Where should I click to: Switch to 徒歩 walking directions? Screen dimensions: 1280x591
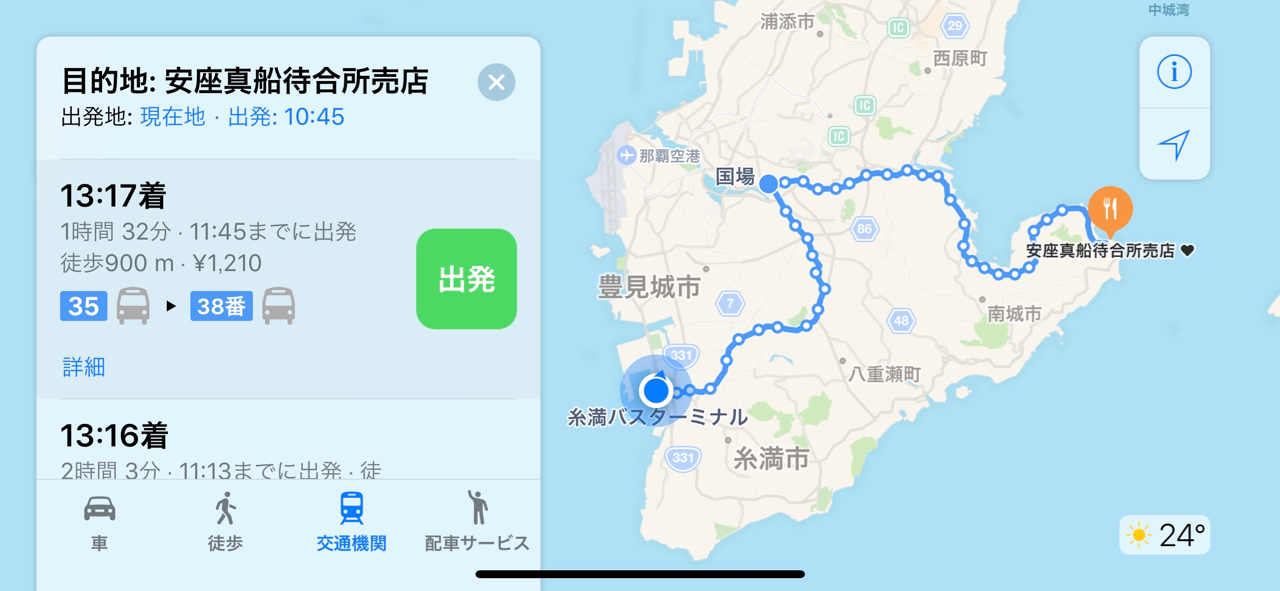click(225, 522)
